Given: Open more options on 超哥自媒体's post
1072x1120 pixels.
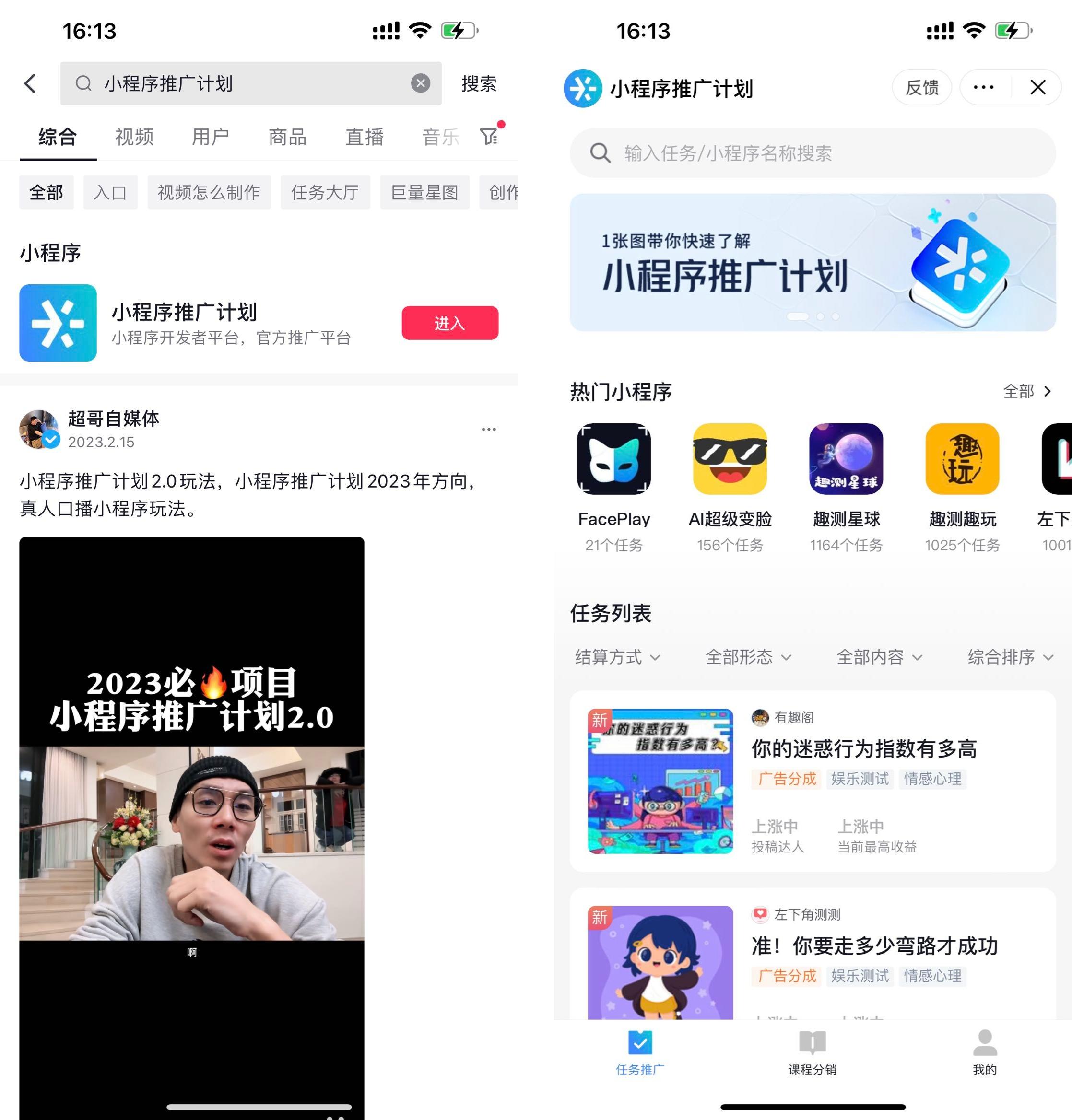Looking at the screenshot, I should [x=489, y=429].
